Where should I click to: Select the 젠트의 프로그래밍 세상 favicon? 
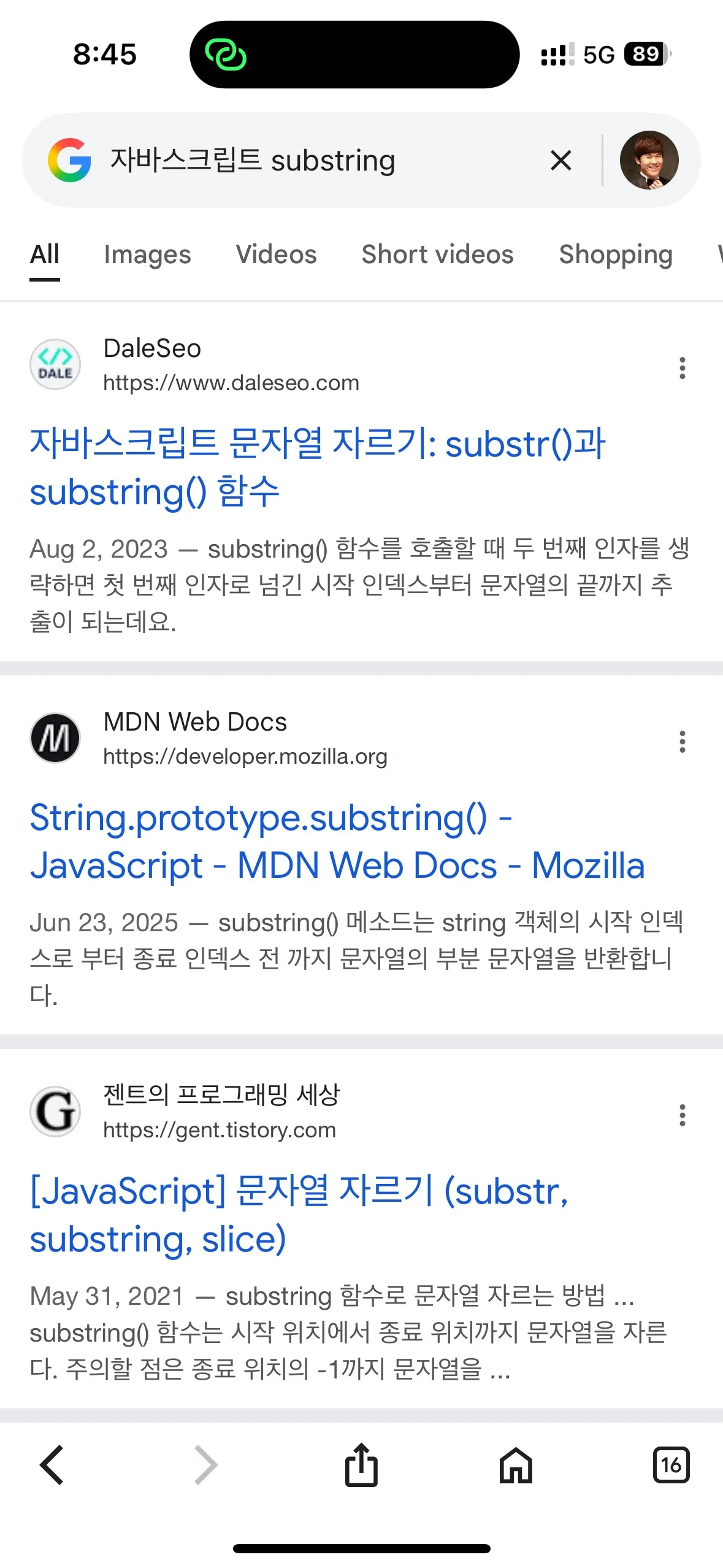(x=55, y=1111)
